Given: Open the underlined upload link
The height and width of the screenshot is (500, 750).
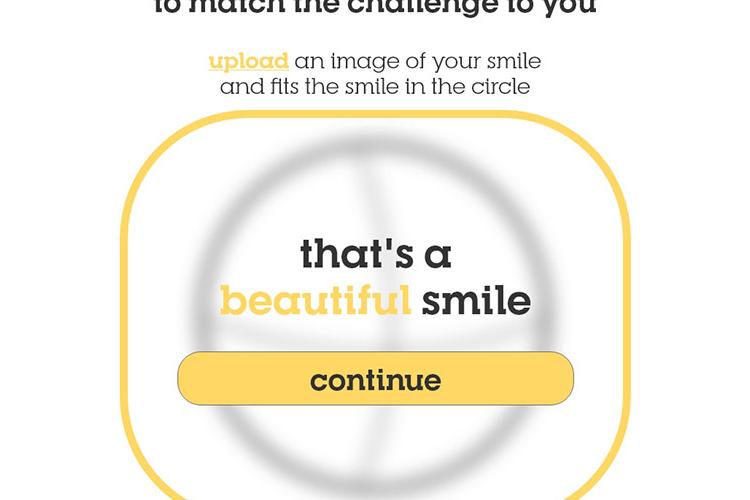Looking at the screenshot, I should 248,62.
